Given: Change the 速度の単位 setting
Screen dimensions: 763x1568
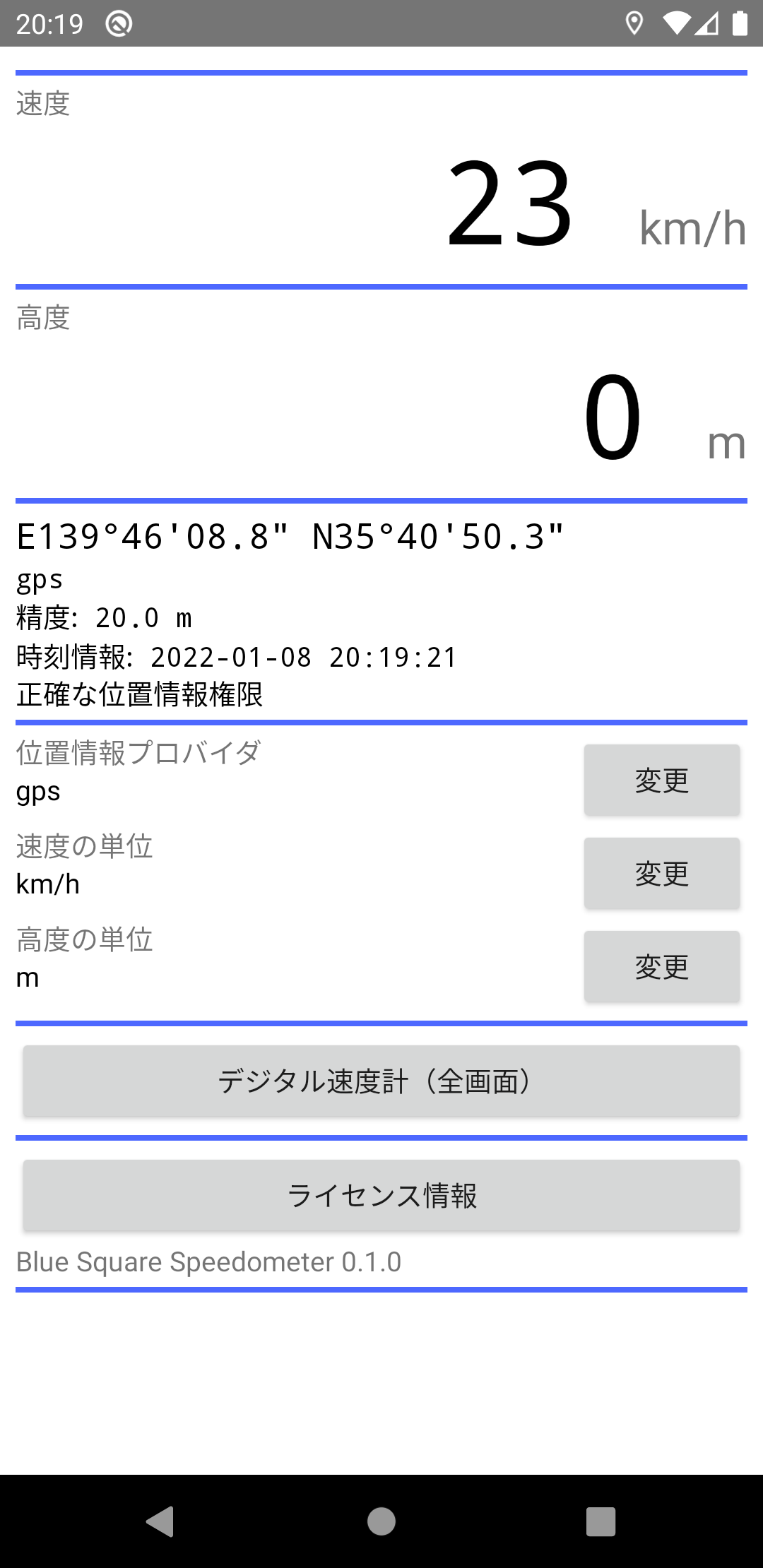Looking at the screenshot, I should (x=661, y=873).
